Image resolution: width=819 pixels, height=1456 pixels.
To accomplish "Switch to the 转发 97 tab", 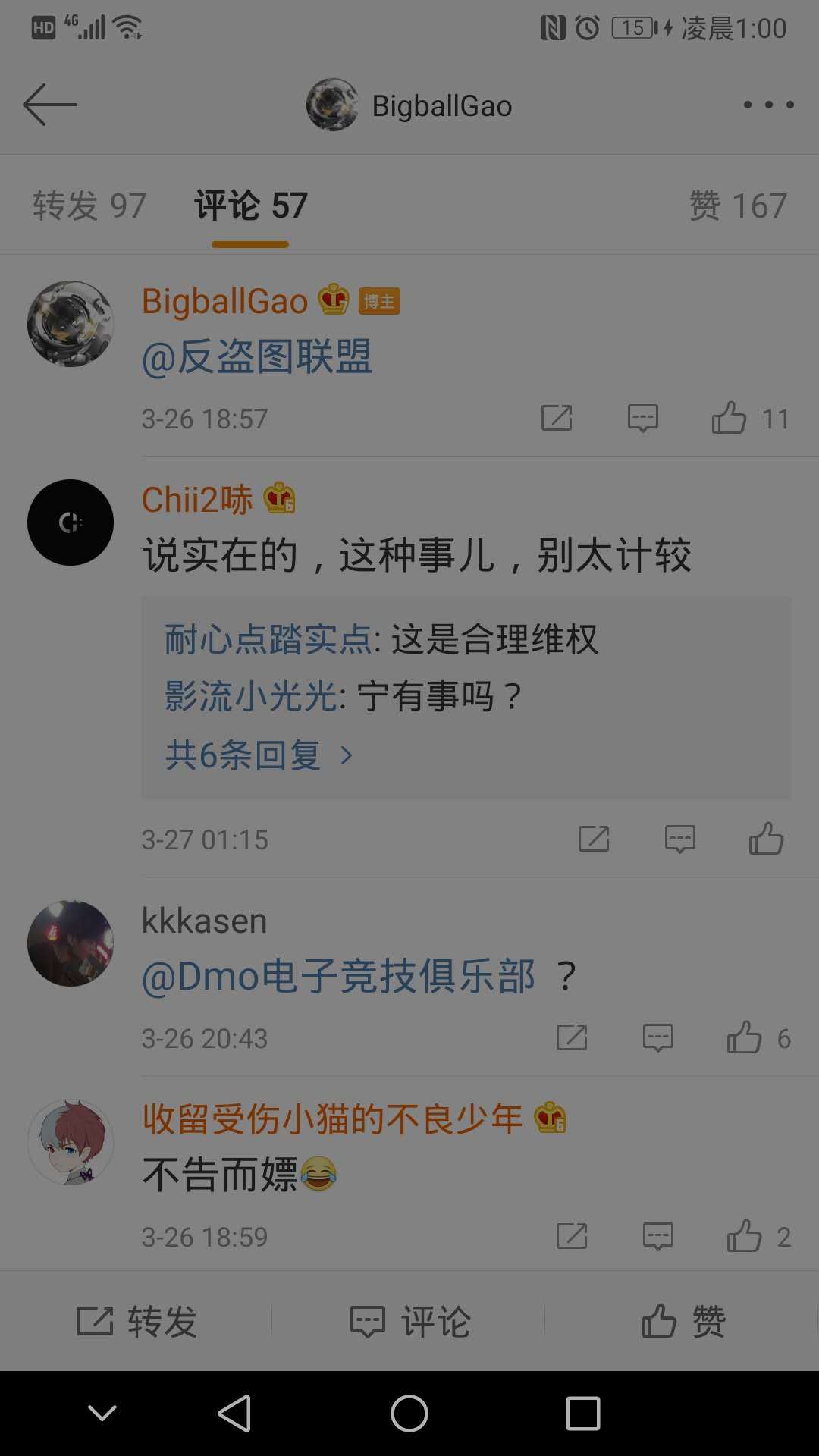I will [89, 206].
